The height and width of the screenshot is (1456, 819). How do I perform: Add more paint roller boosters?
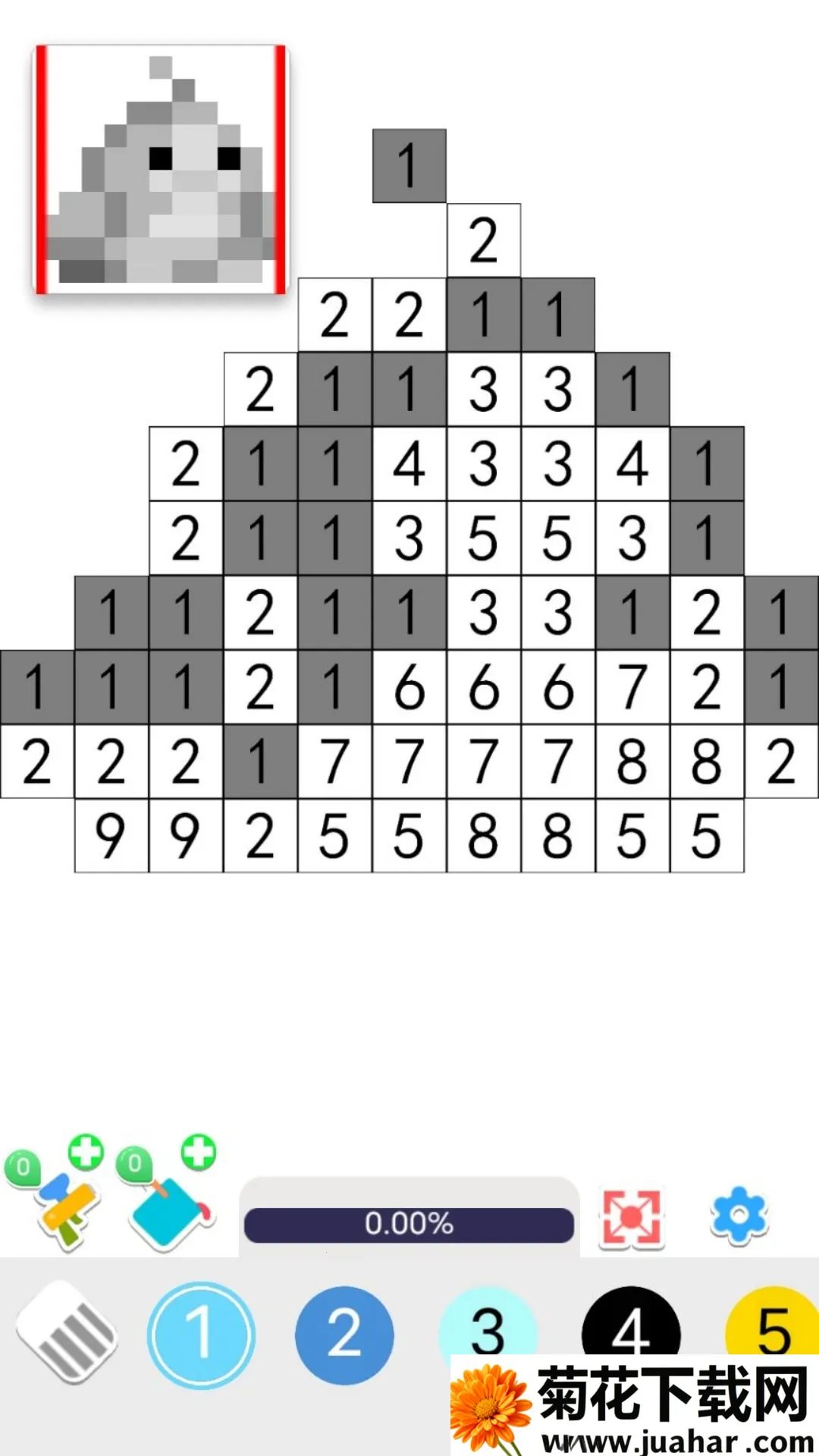pos(86,1152)
